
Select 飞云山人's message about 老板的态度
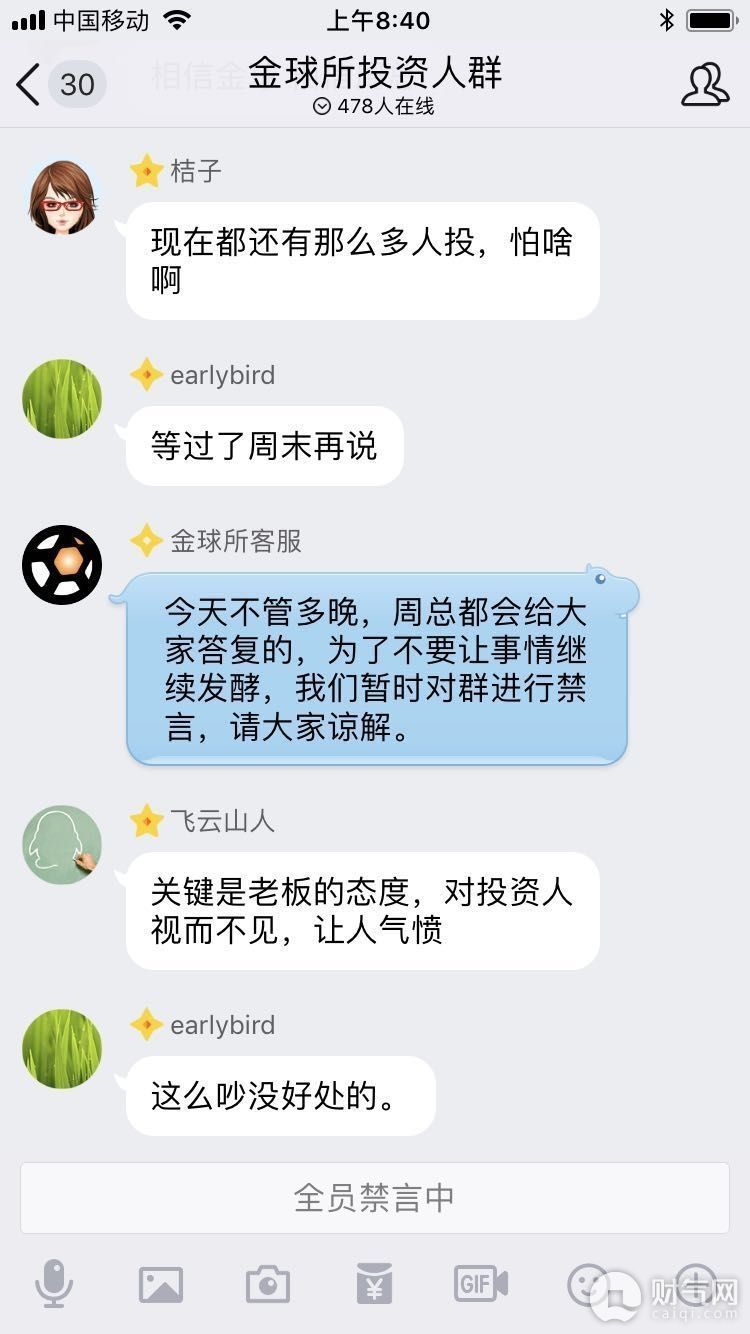[x=360, y=910]
